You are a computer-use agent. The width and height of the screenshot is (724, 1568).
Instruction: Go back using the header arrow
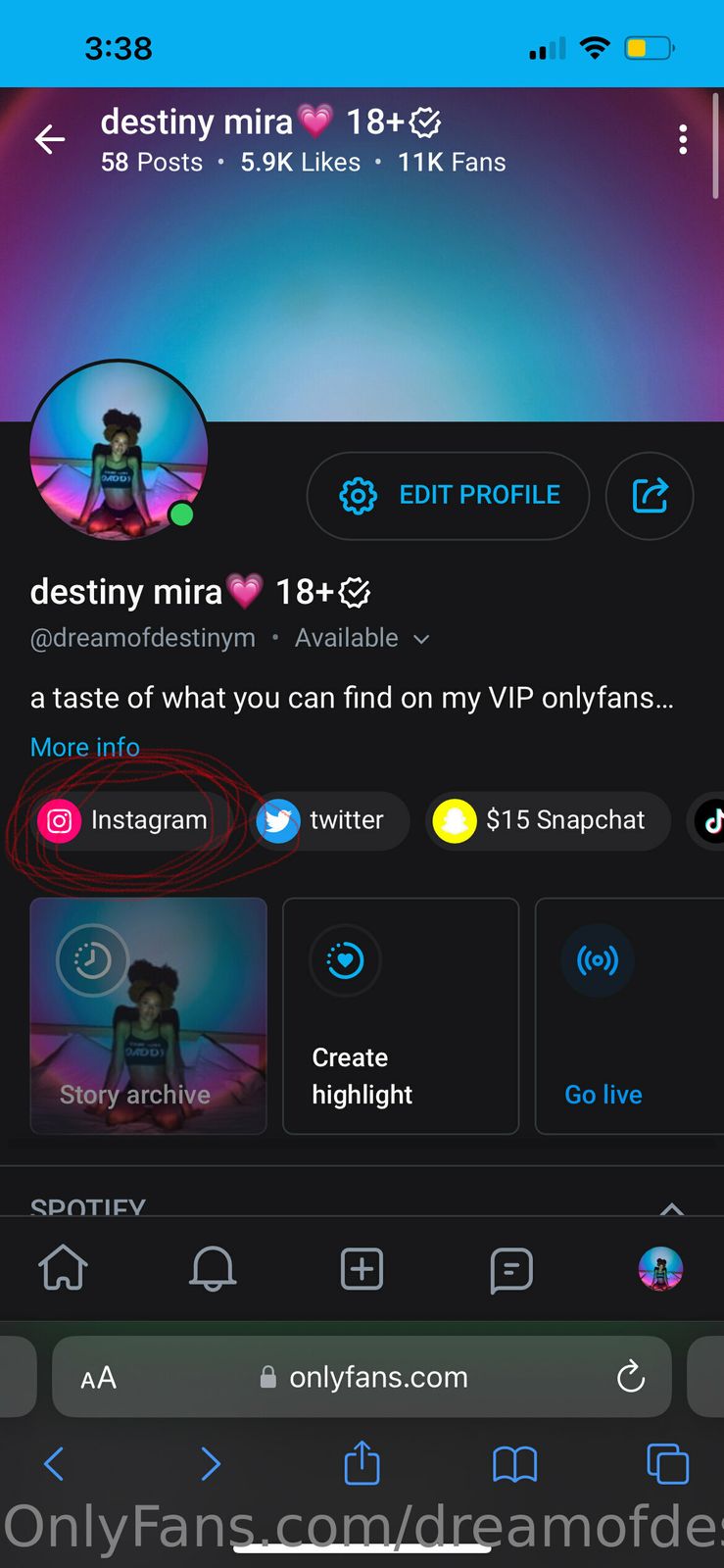point(50,140)
